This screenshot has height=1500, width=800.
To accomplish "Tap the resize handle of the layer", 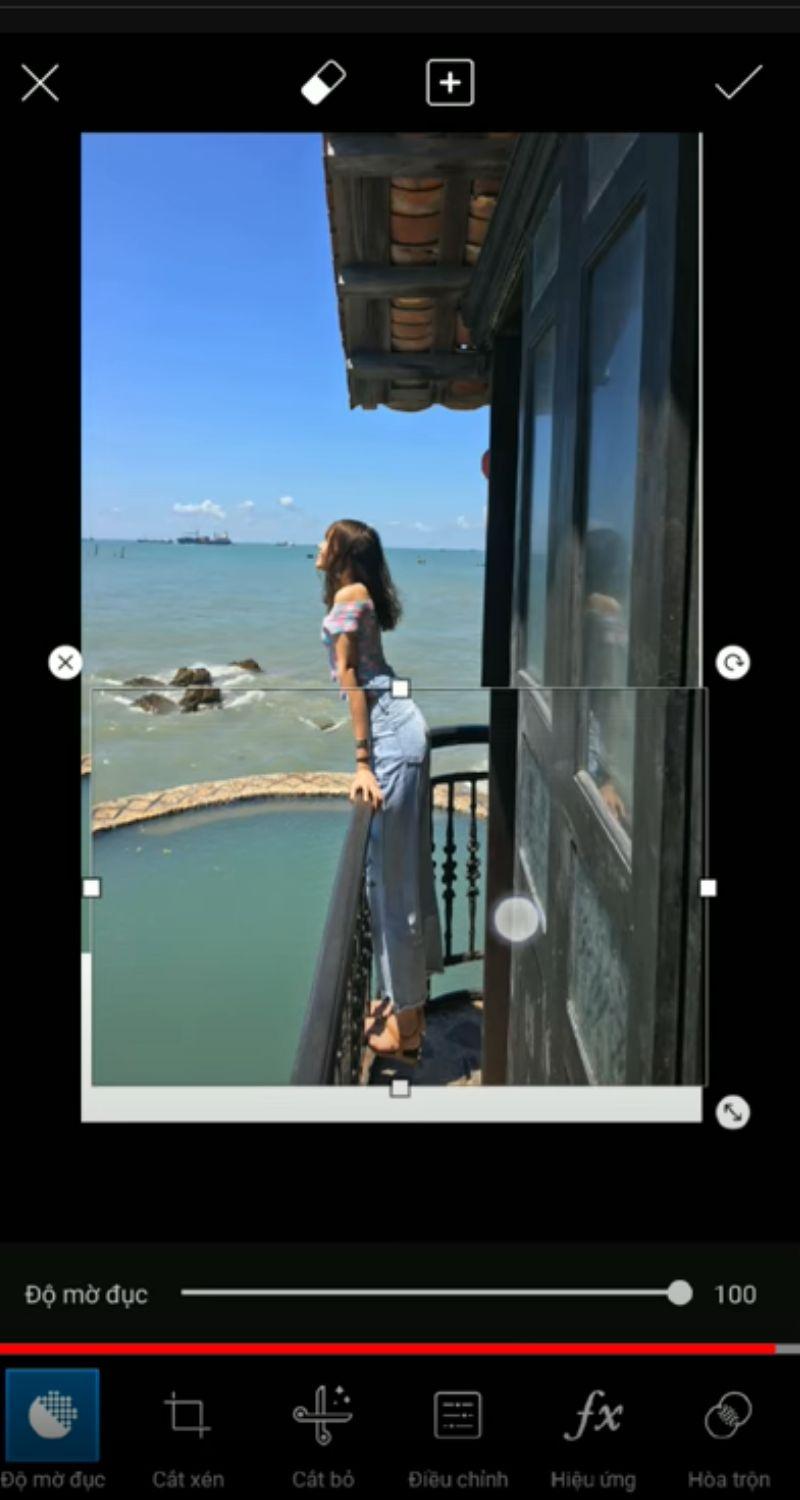I will 733,1112.
